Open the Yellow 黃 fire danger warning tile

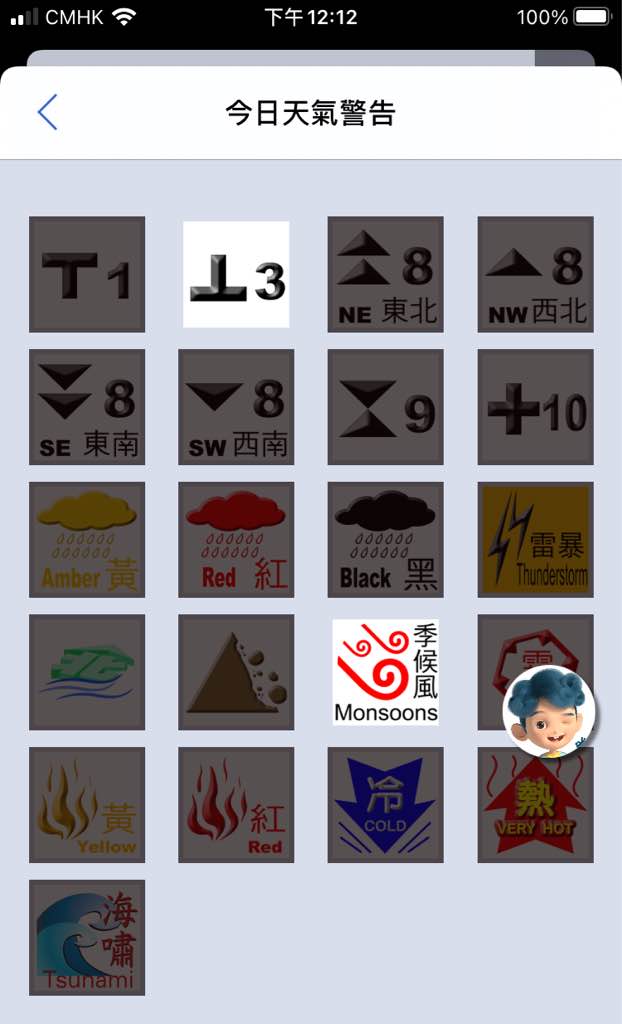(x=87, y=805)
